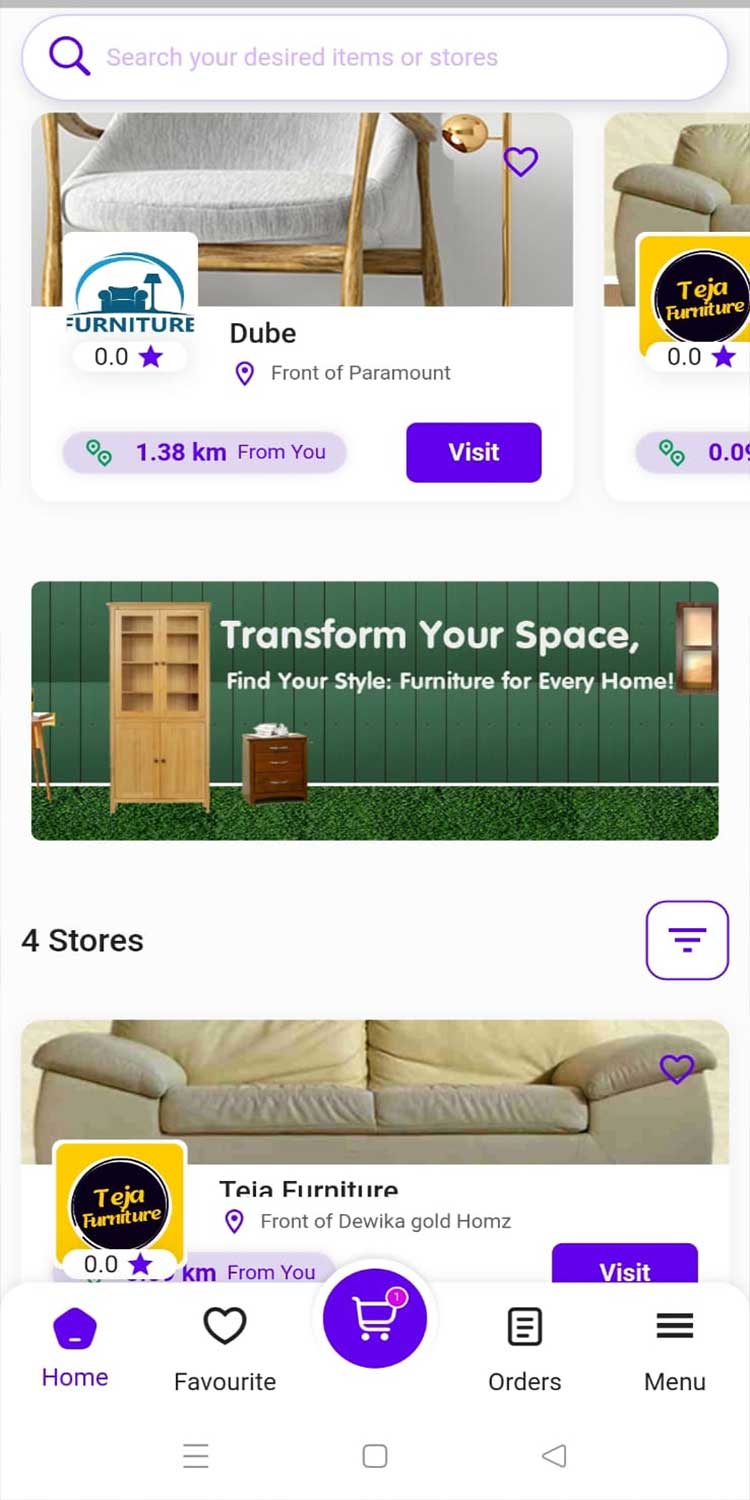Screen dimensions: 750x1500
Task: Show recent apps from the navigation bar
Action: pos(196,1456)
